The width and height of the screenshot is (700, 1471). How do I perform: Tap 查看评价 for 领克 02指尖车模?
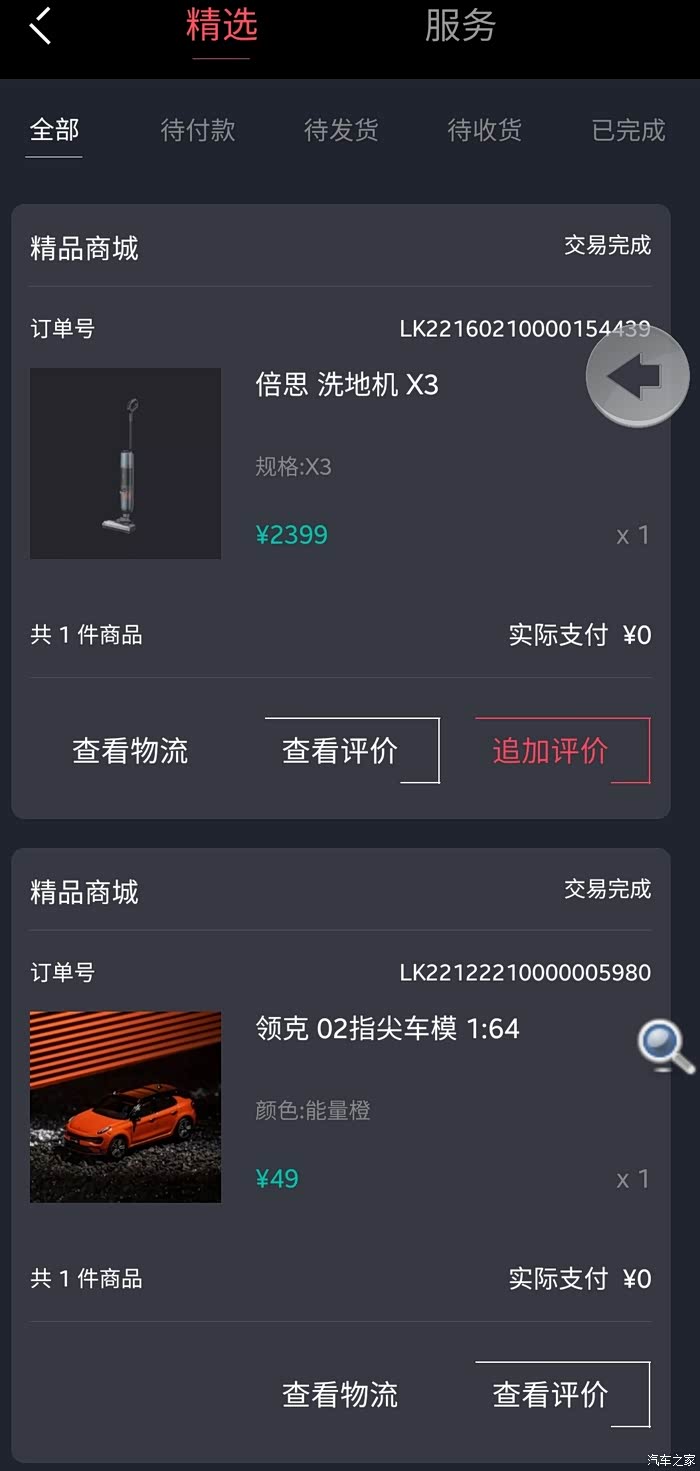point(551,1395)
